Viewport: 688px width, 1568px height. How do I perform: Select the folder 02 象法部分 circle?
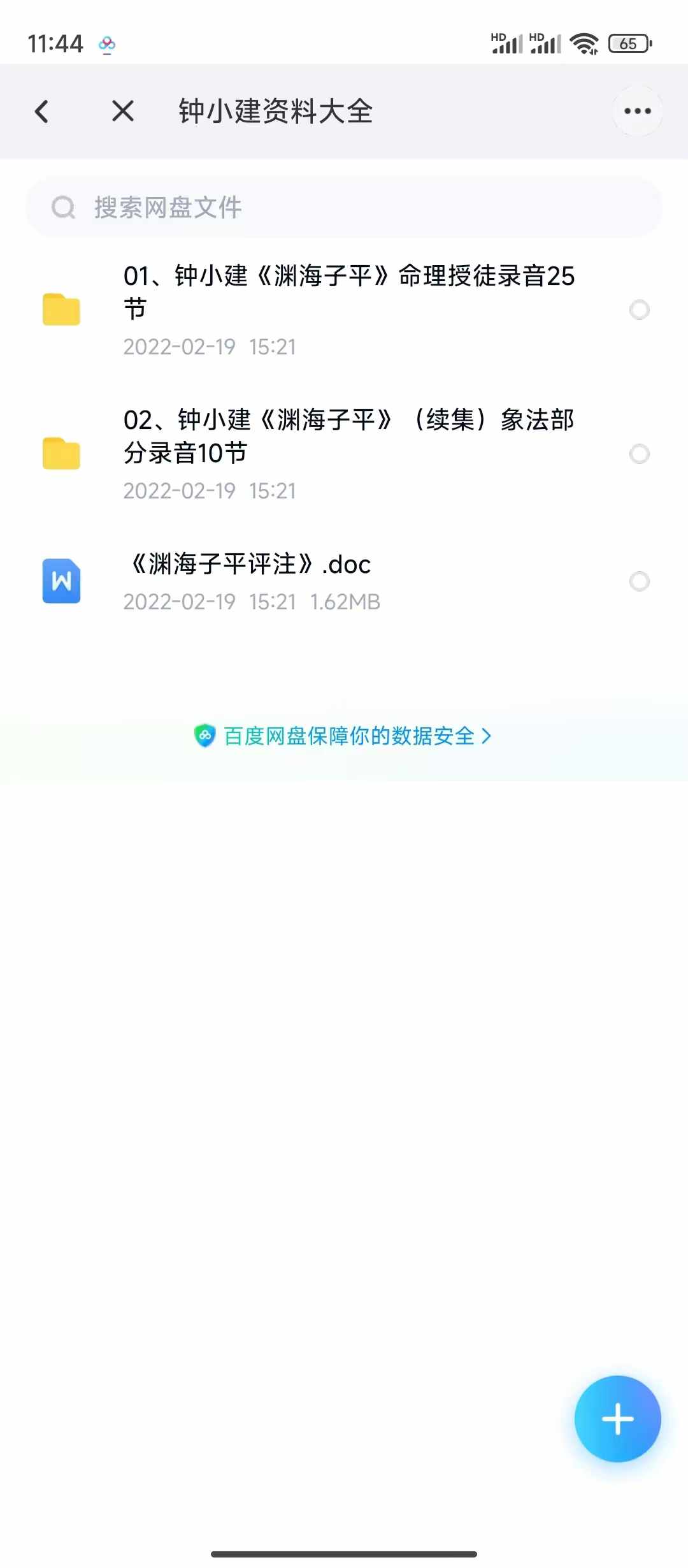[x=640, y=454]
